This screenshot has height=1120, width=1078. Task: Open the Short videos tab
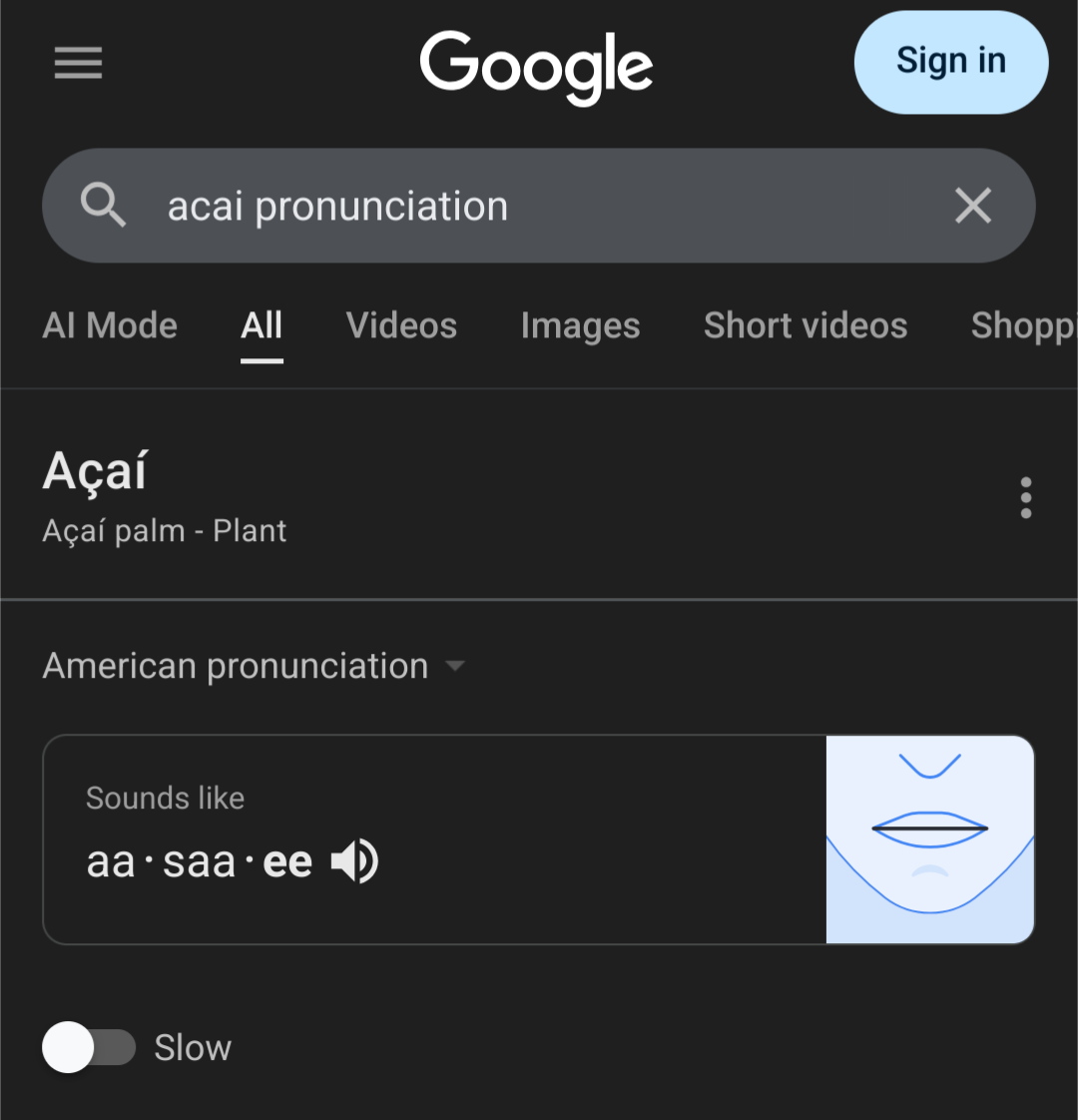point(806,325)
